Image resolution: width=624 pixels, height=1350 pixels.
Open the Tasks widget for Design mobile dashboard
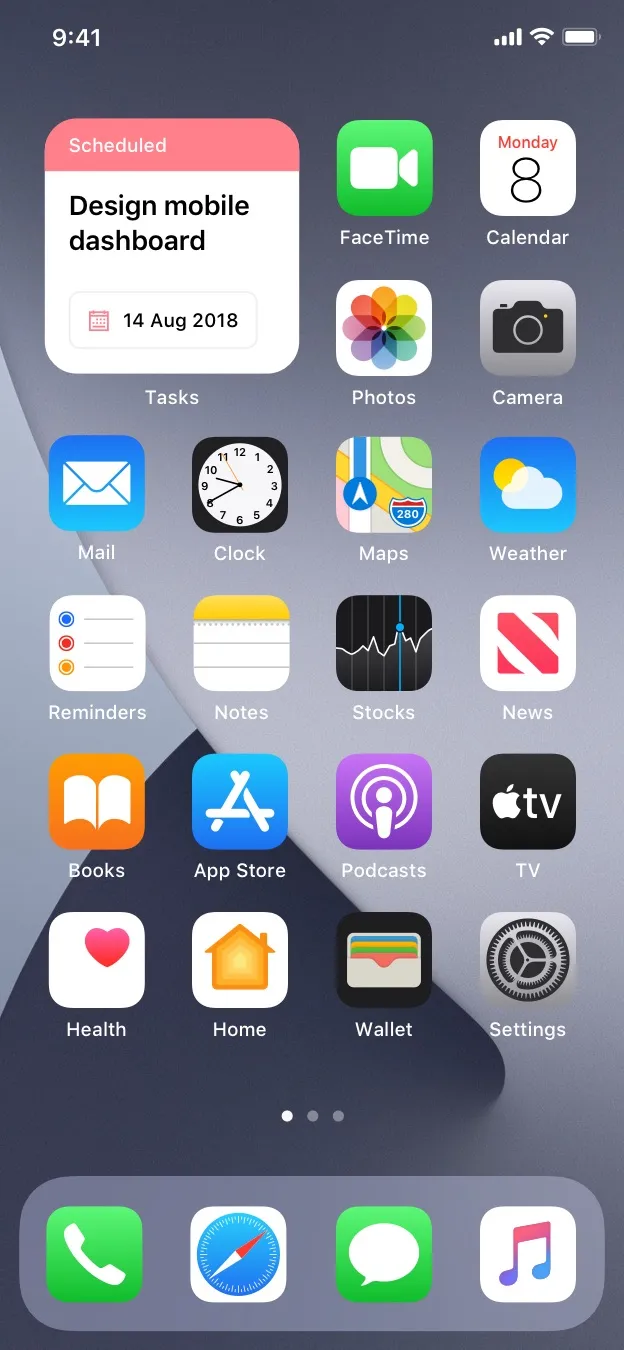coord(172,246)
